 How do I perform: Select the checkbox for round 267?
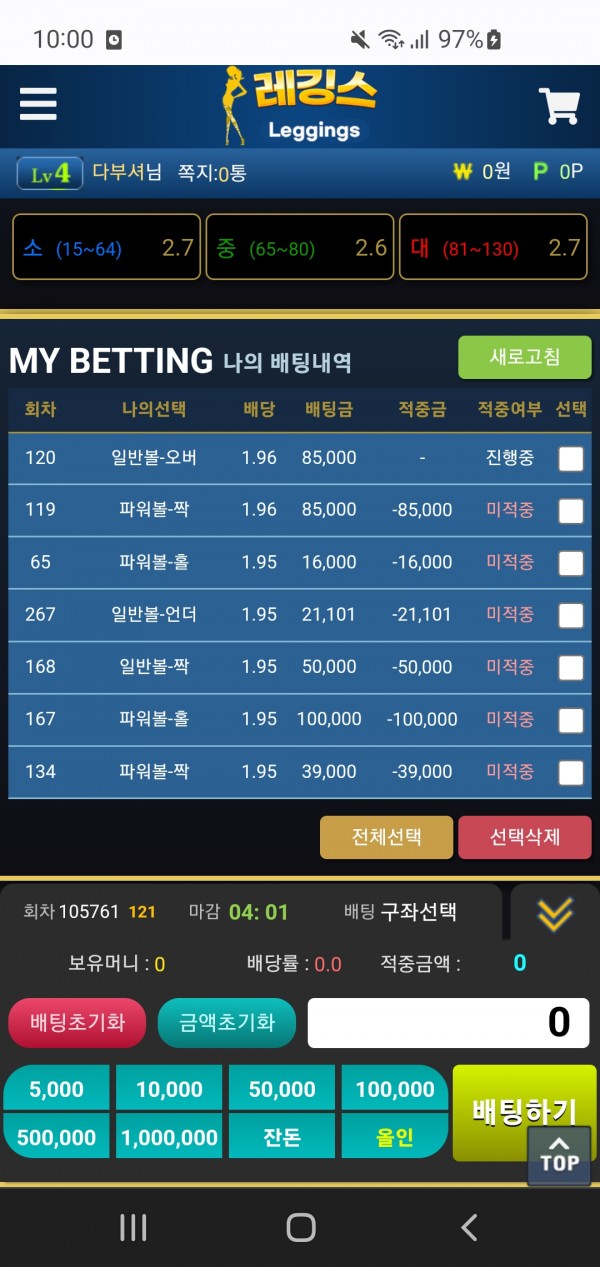pos(571,615)
